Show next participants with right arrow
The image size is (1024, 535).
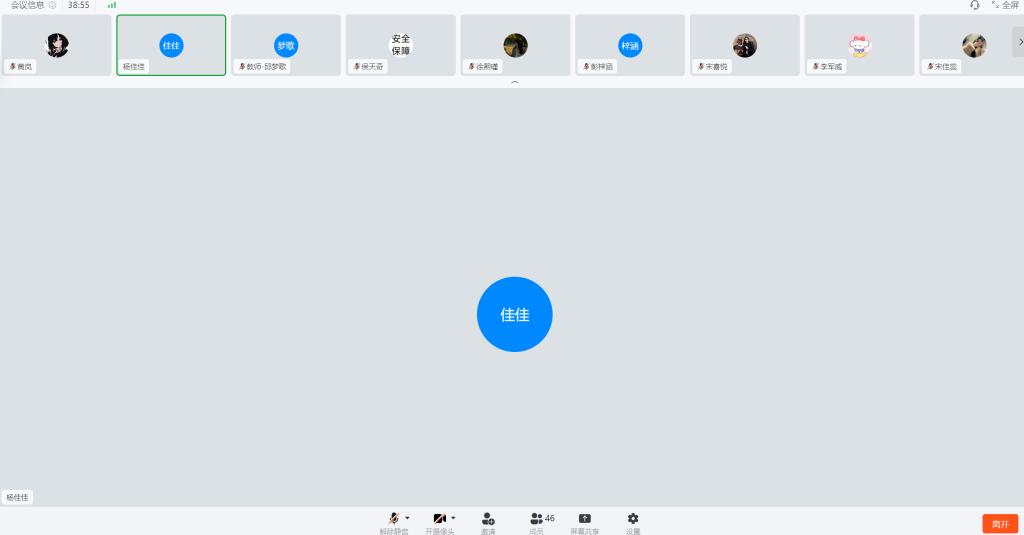click(1019, 41)
